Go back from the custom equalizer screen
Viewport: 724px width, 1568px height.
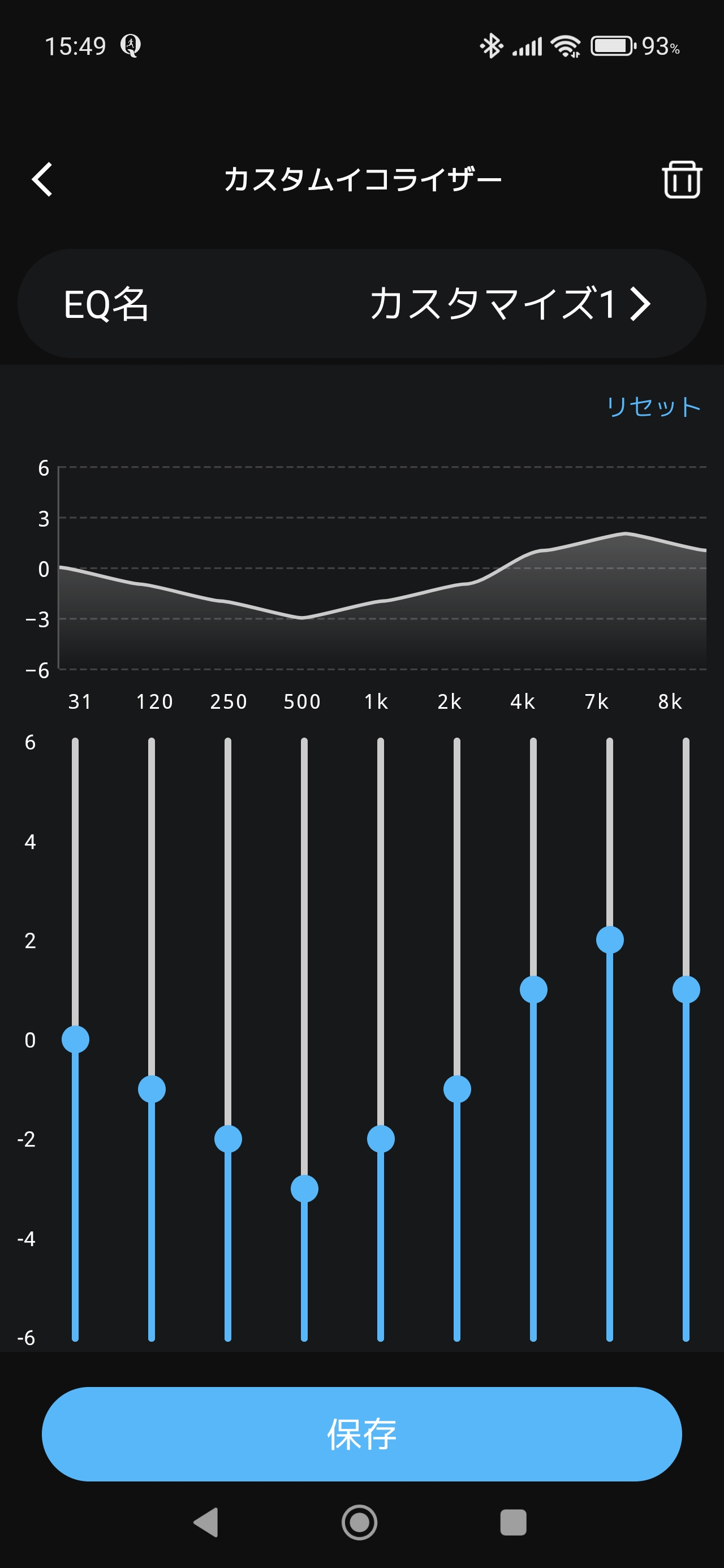pos(42,179)
